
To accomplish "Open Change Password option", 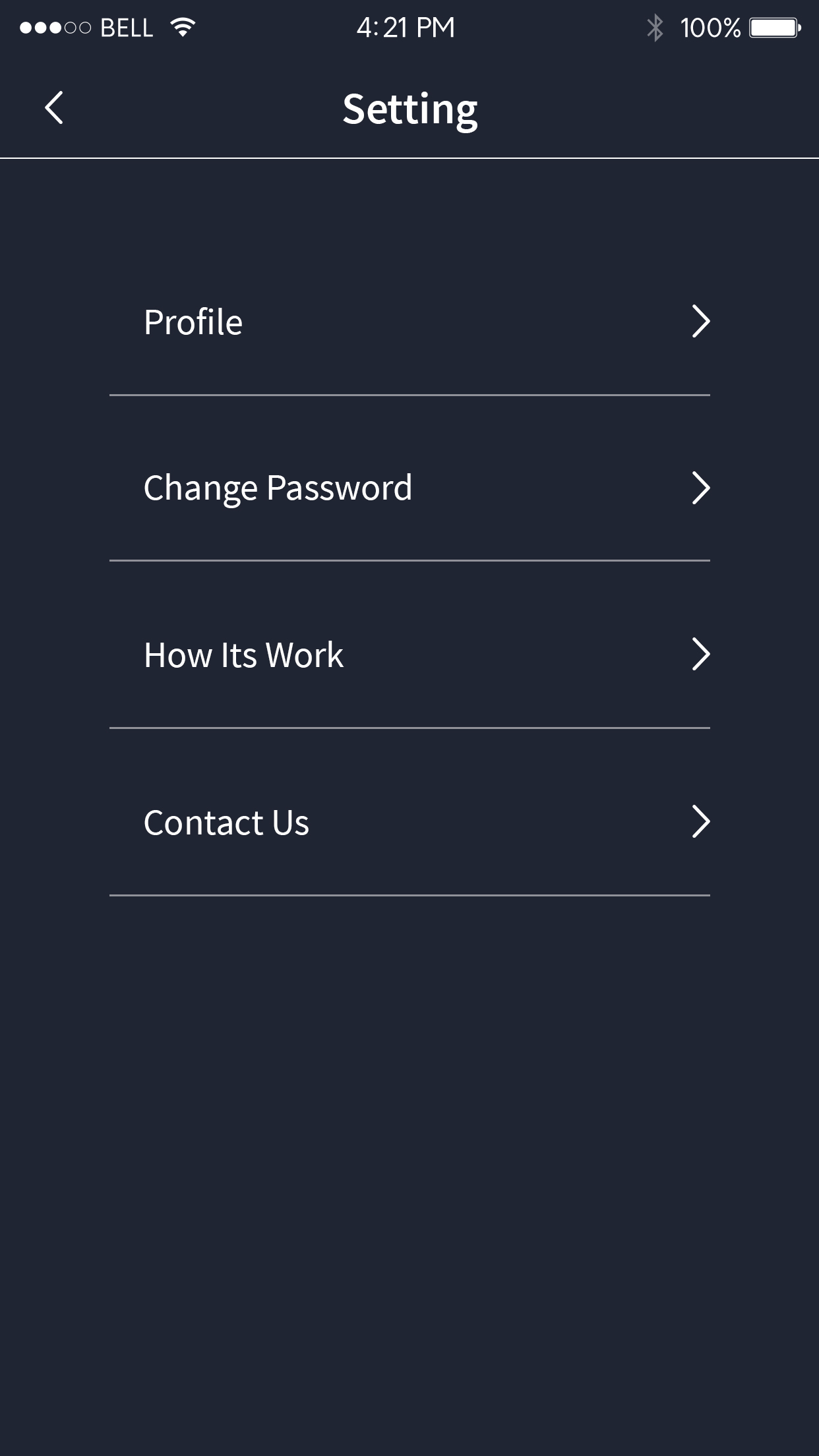I will pos(409,488).
